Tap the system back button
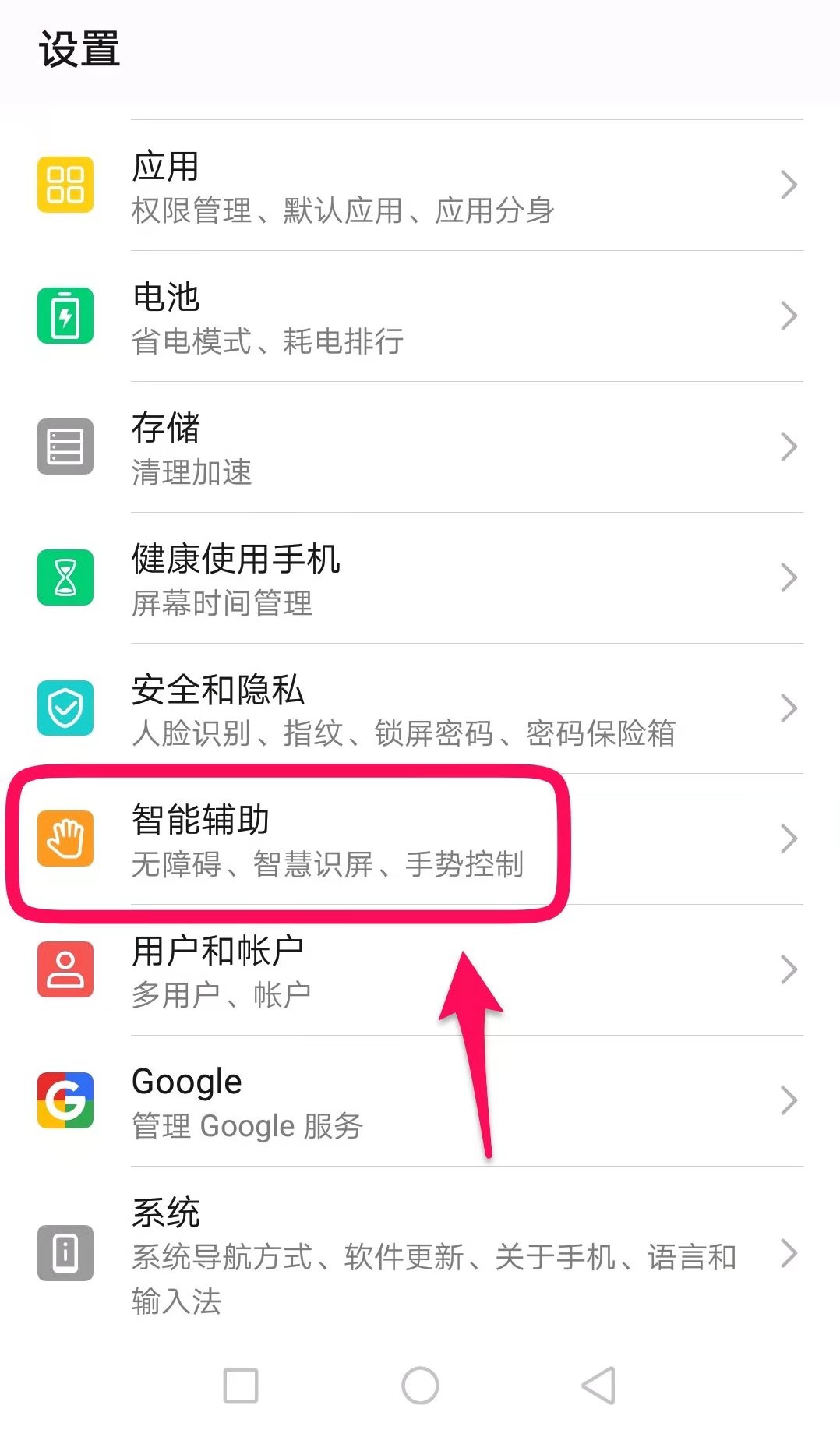The image size is (840, 1430). tap(598, 1386)
